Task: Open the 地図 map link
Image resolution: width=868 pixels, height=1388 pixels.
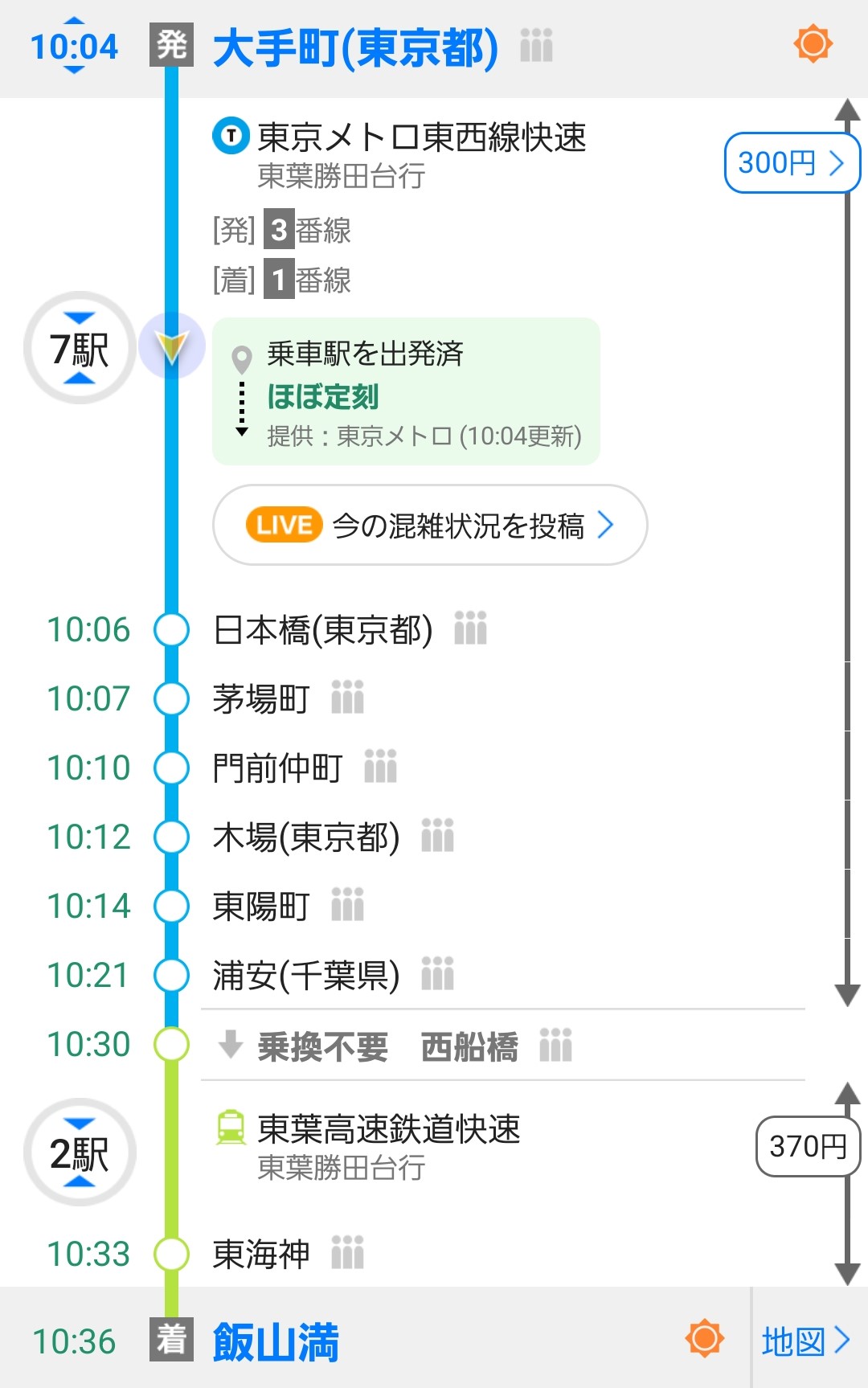Action: [805, 1341]
